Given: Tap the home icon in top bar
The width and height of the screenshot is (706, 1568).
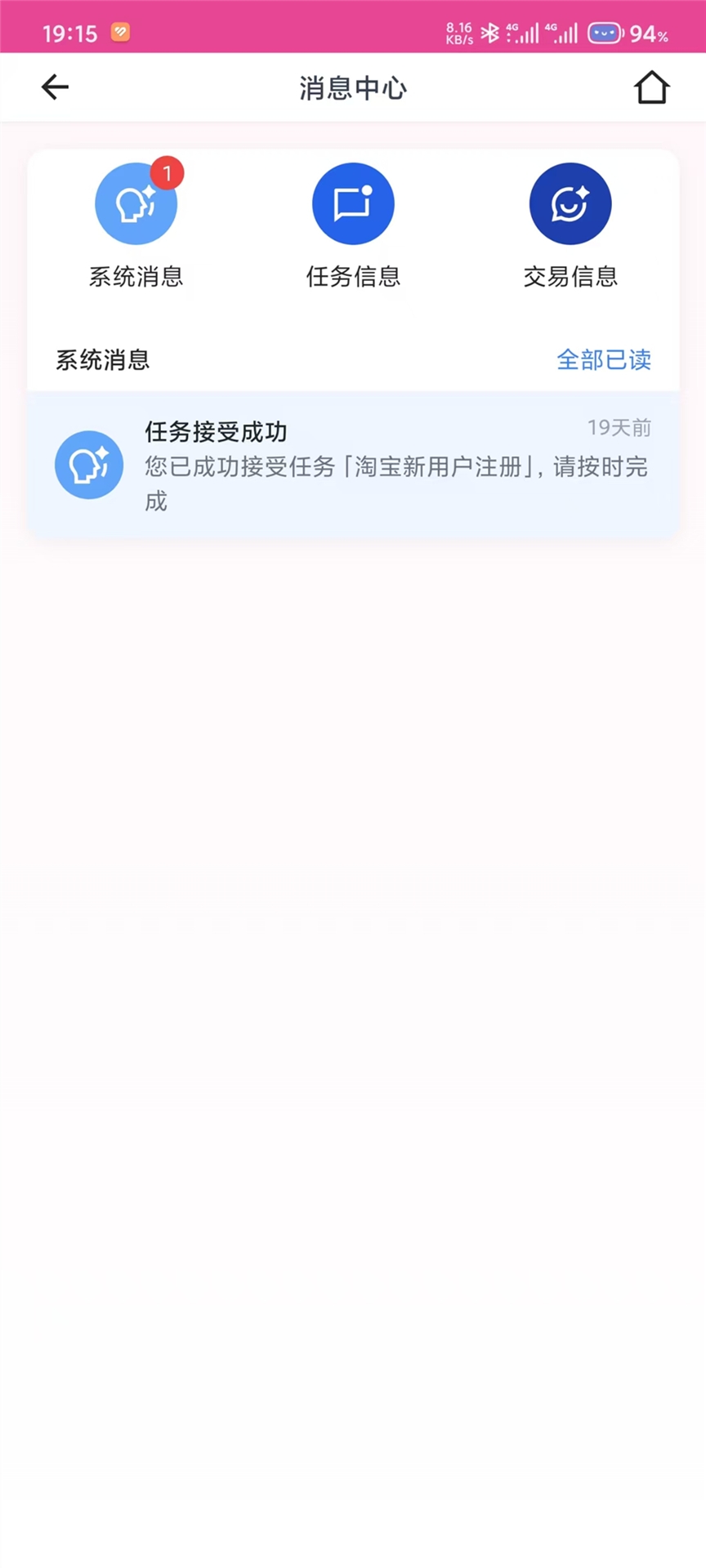Looking at the screenshot, I should click(x=651, y=87).
